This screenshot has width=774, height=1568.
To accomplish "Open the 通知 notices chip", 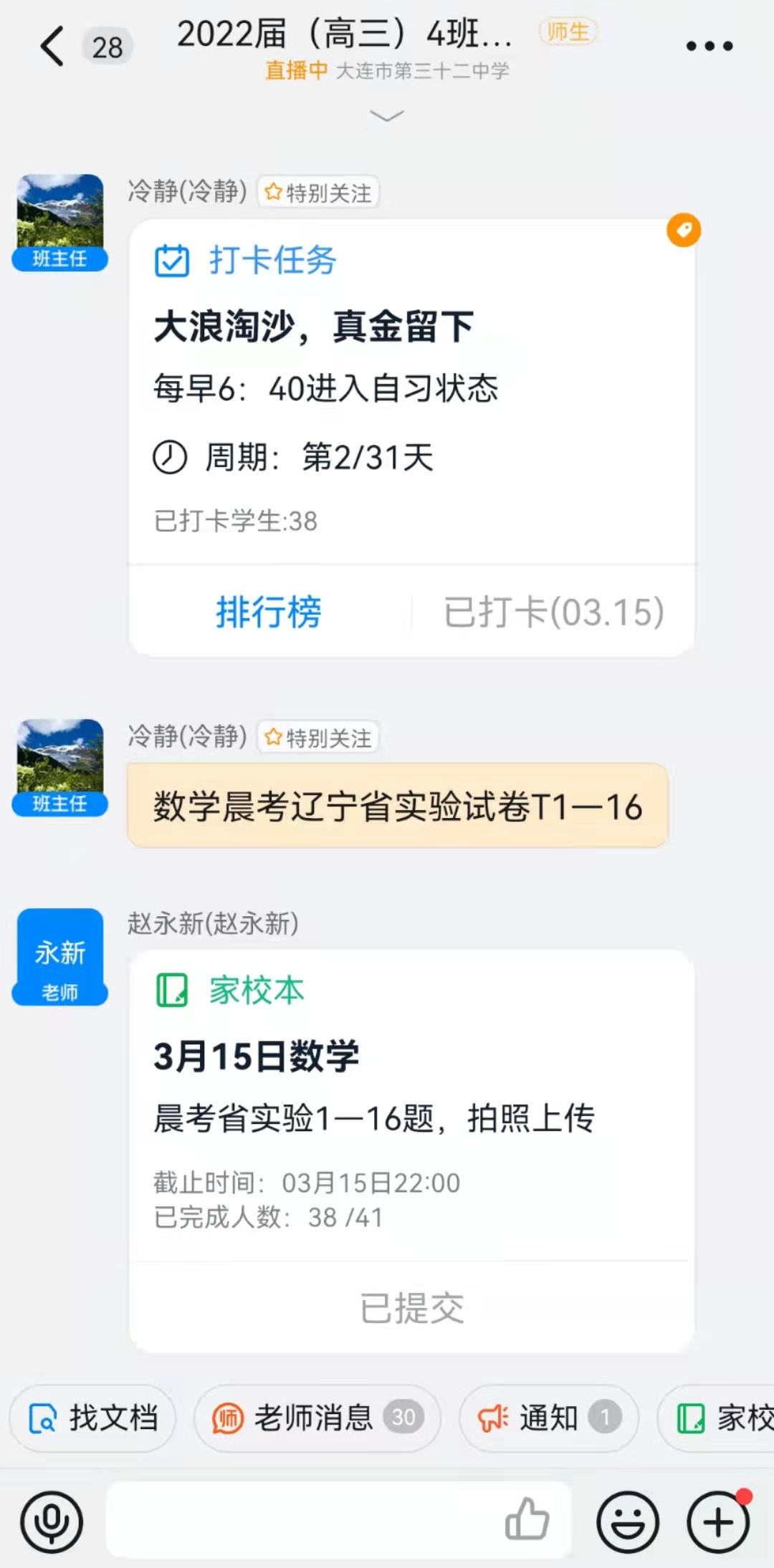I will 548,1418.
